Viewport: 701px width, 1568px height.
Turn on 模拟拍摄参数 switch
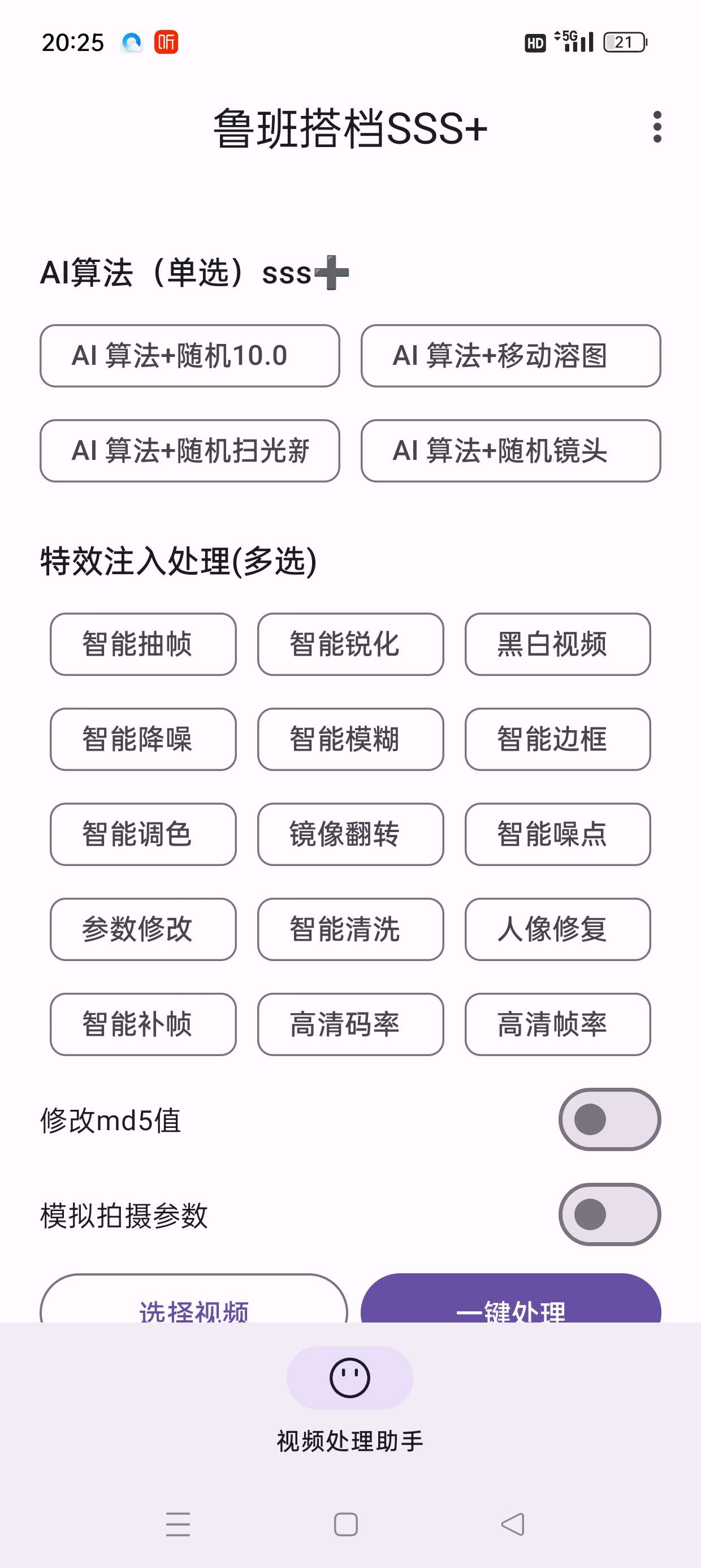pyautogui.click(x=609, y=1214)
